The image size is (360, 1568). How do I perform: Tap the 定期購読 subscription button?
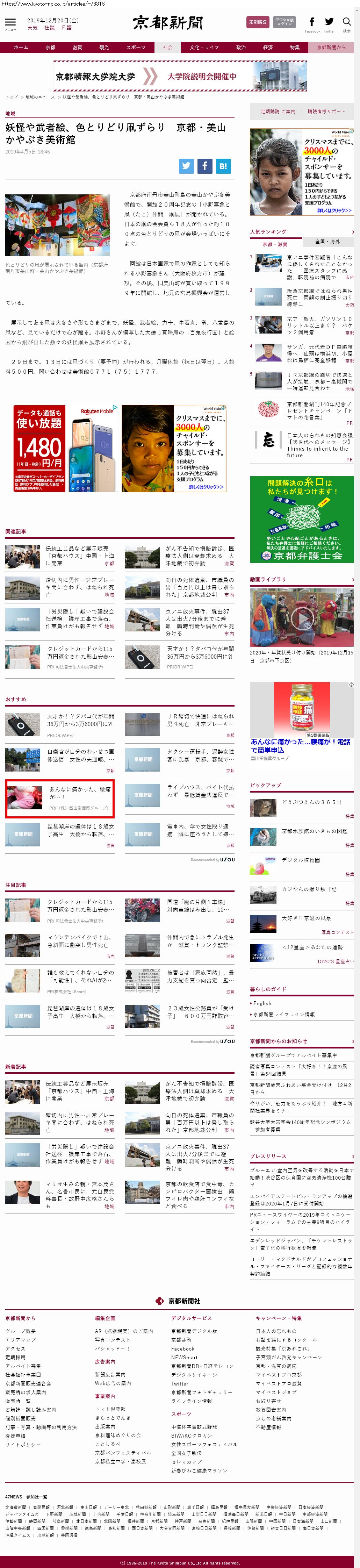tap(257, 22)
